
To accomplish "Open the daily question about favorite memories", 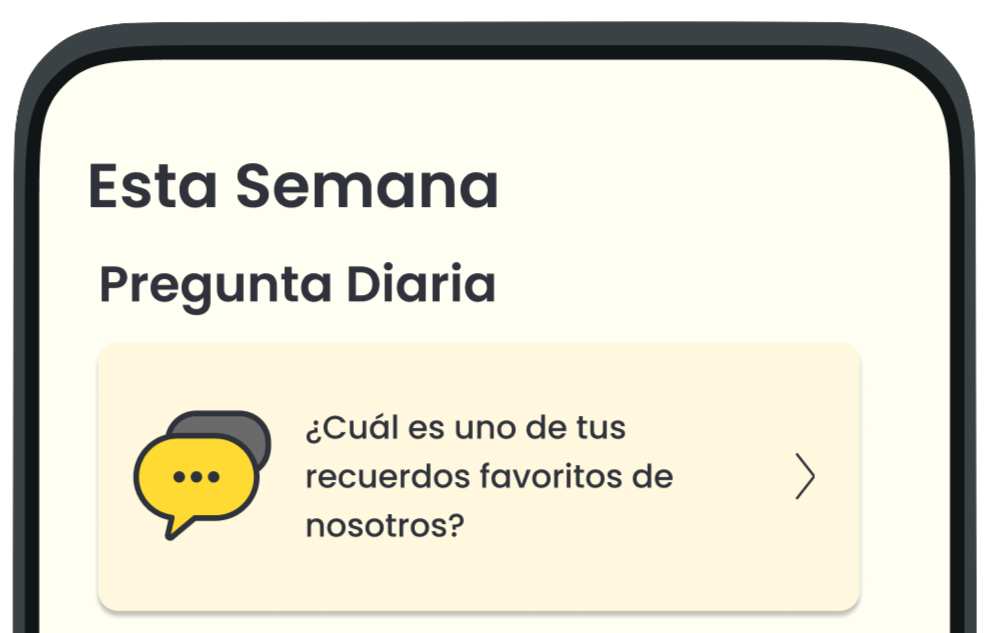I will pos(478,476).
